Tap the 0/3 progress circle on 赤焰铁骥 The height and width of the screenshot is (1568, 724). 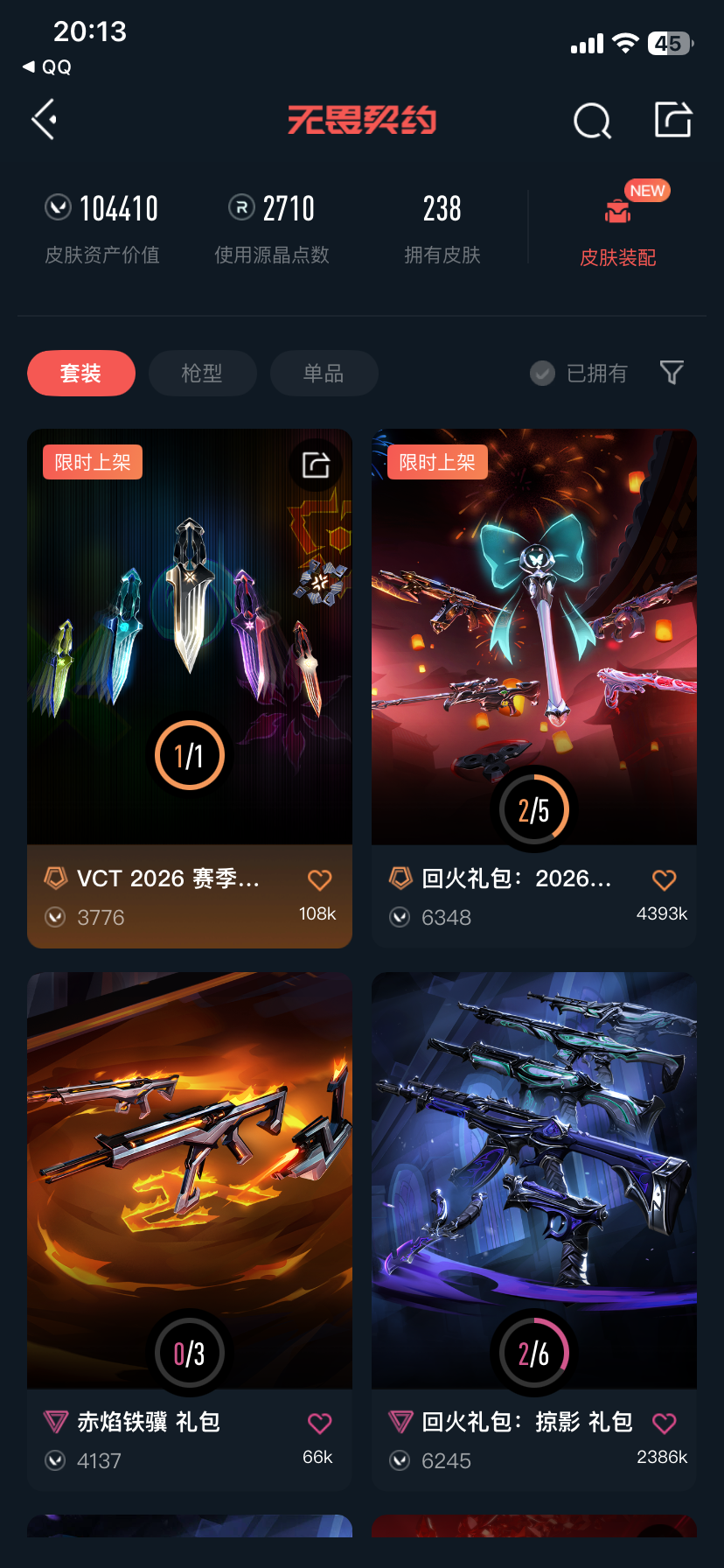190,1352
